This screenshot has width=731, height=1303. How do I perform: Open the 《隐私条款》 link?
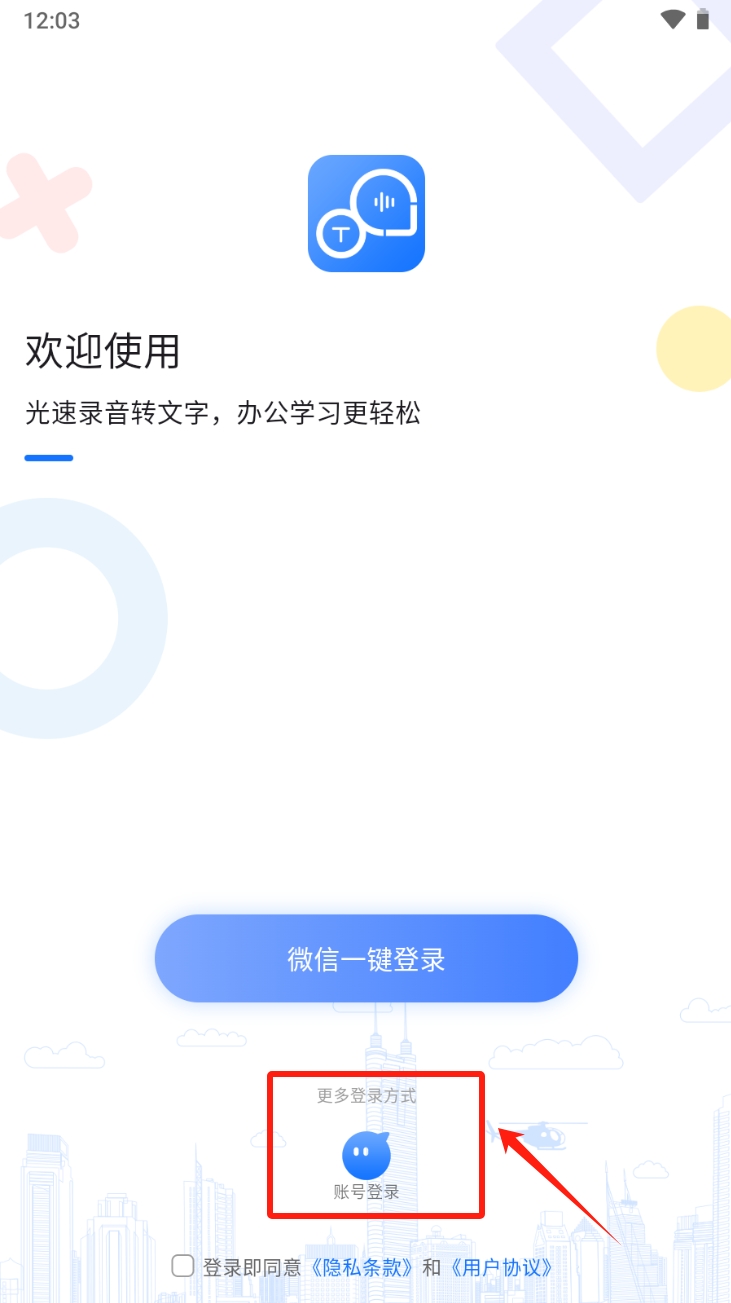[x=361, y=1267]
